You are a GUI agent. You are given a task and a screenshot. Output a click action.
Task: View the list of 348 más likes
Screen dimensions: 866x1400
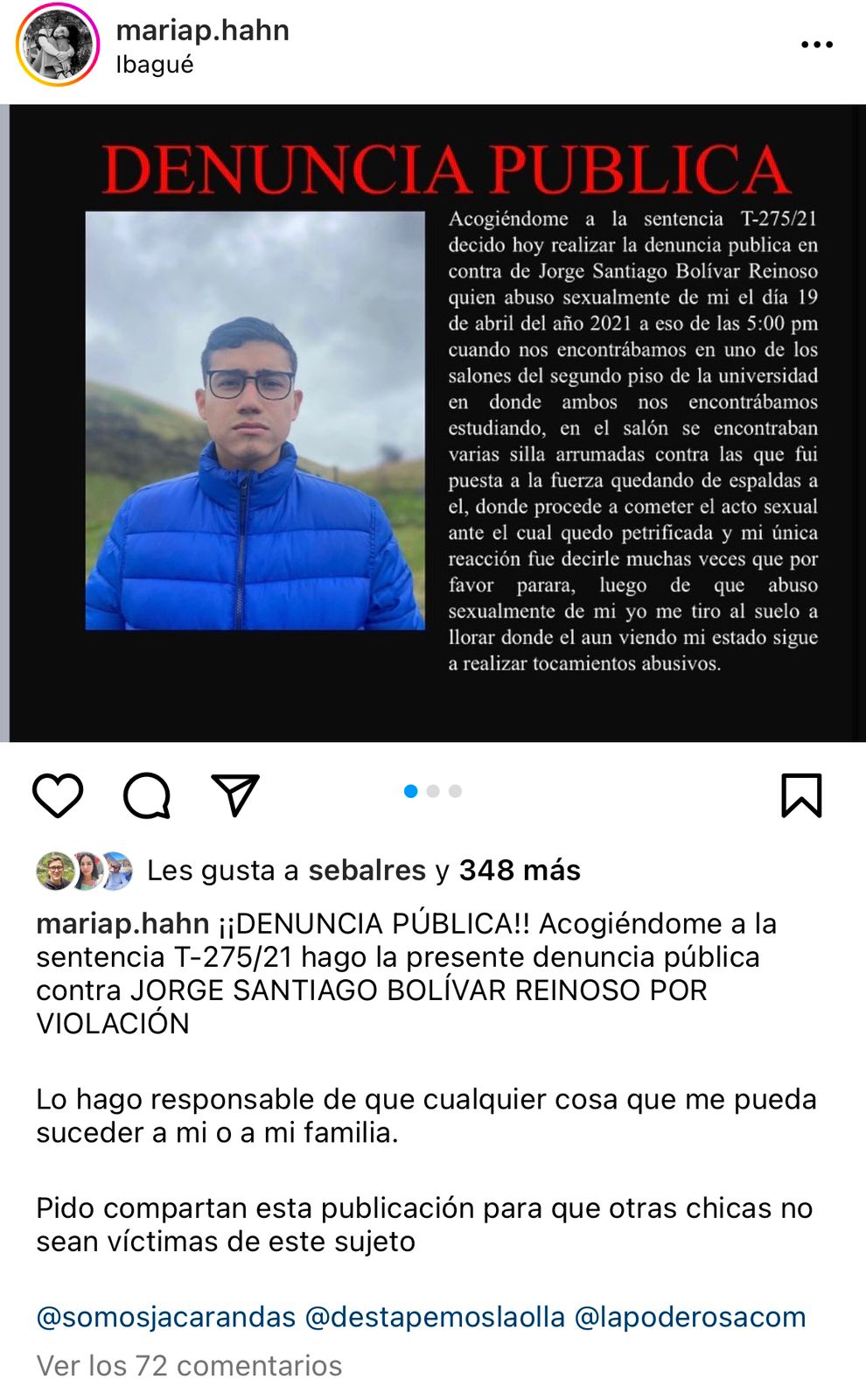[520, 871]
